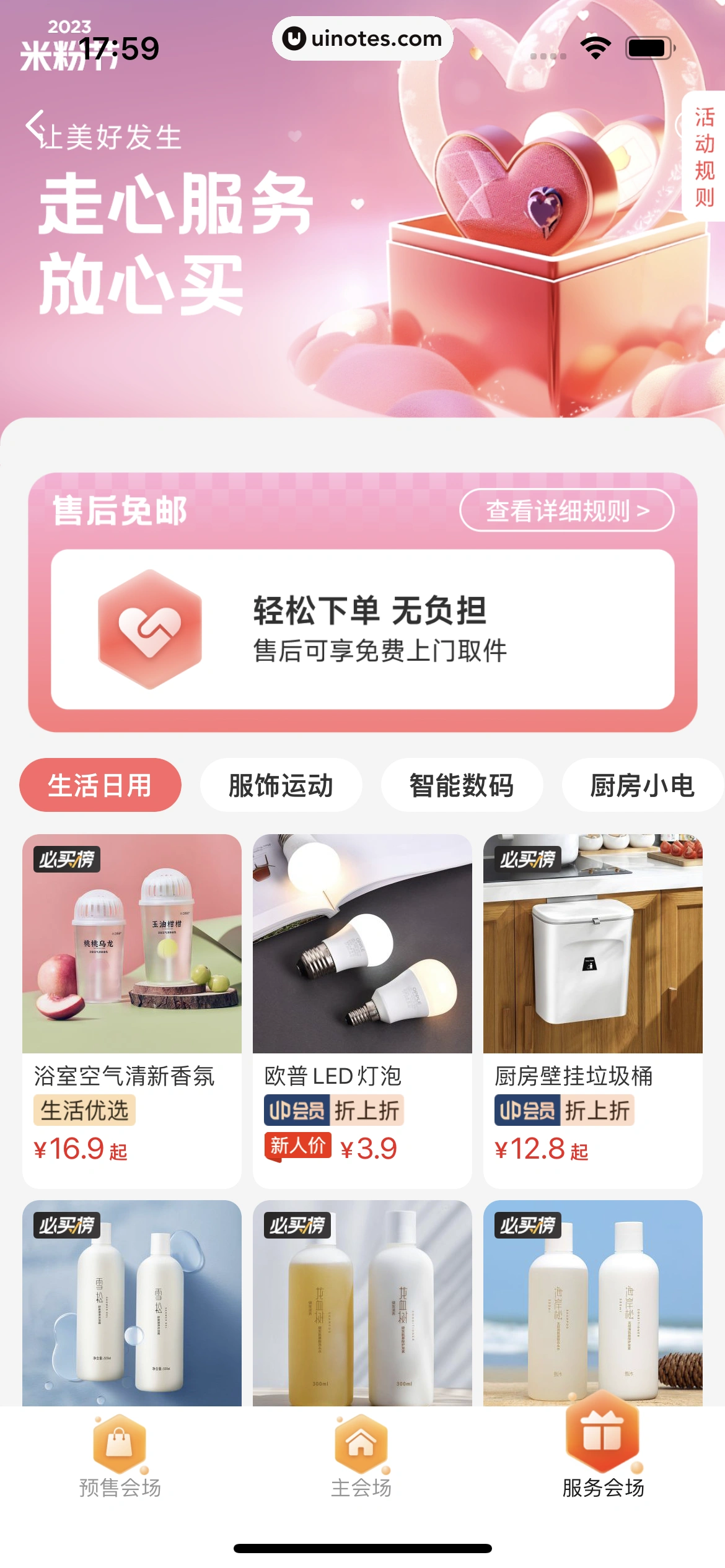This screenshot has height=1568, width=725.
Task: Open the 欧普 LED 灯泡 product card
Action: coord(362,1009)
